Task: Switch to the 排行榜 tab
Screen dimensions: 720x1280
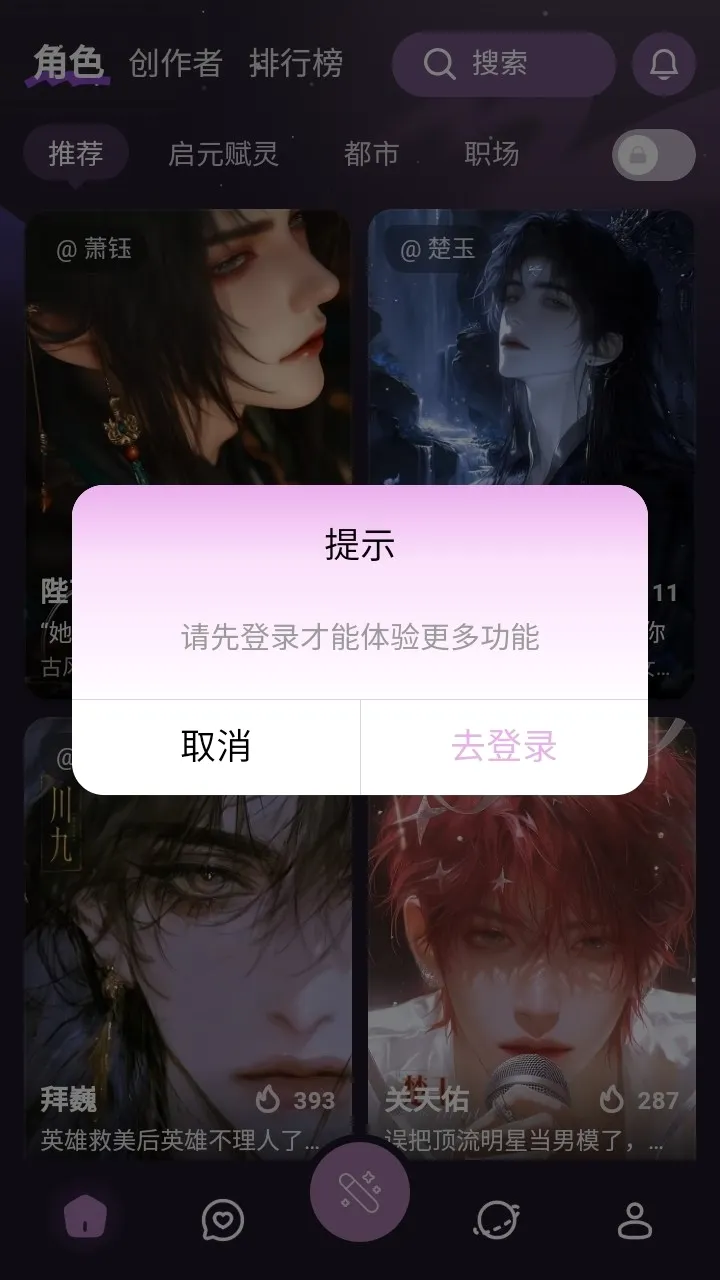Action: (x=296, y=64)
